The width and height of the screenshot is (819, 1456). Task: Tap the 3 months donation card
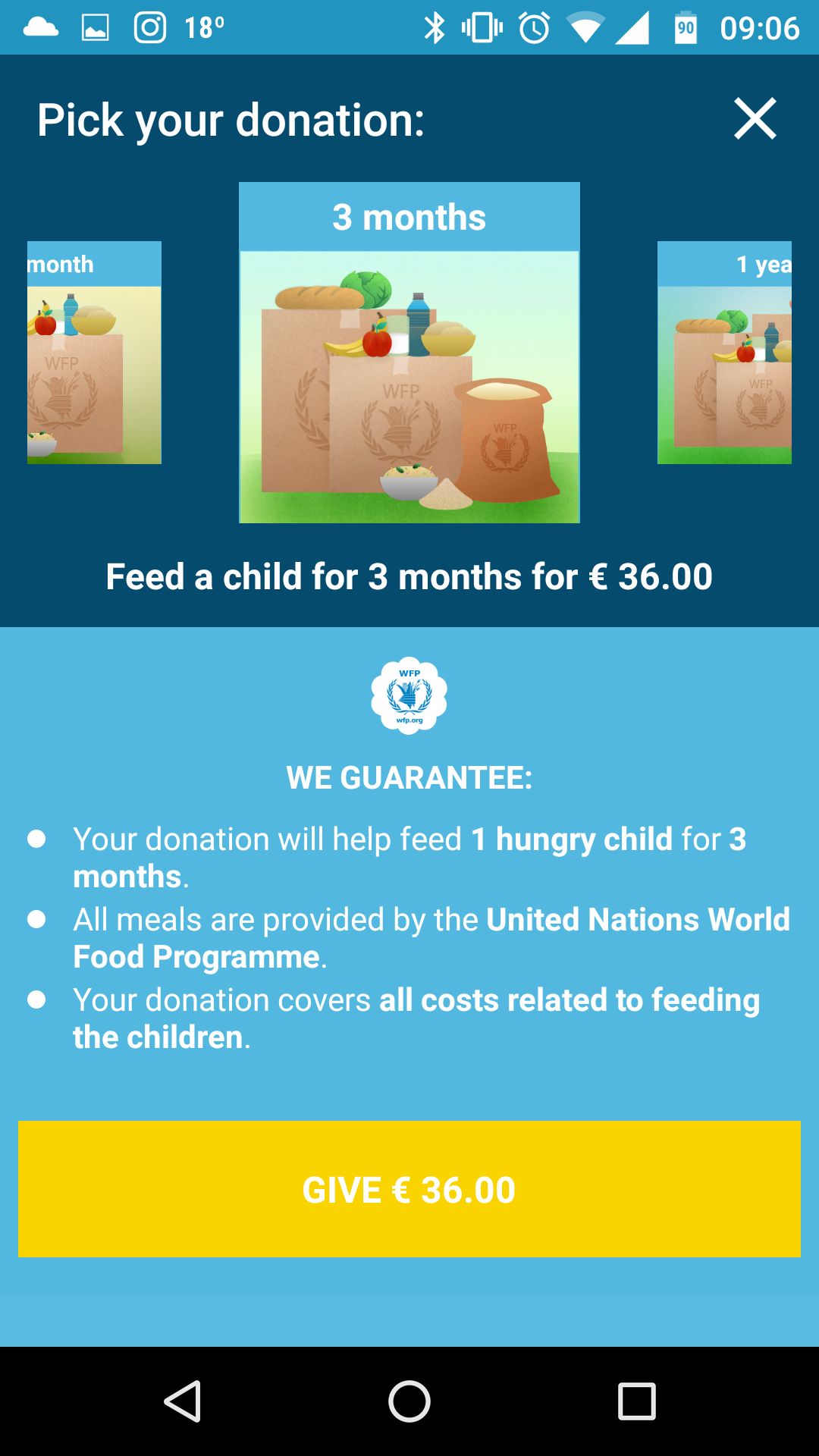(x=409, y=353)
